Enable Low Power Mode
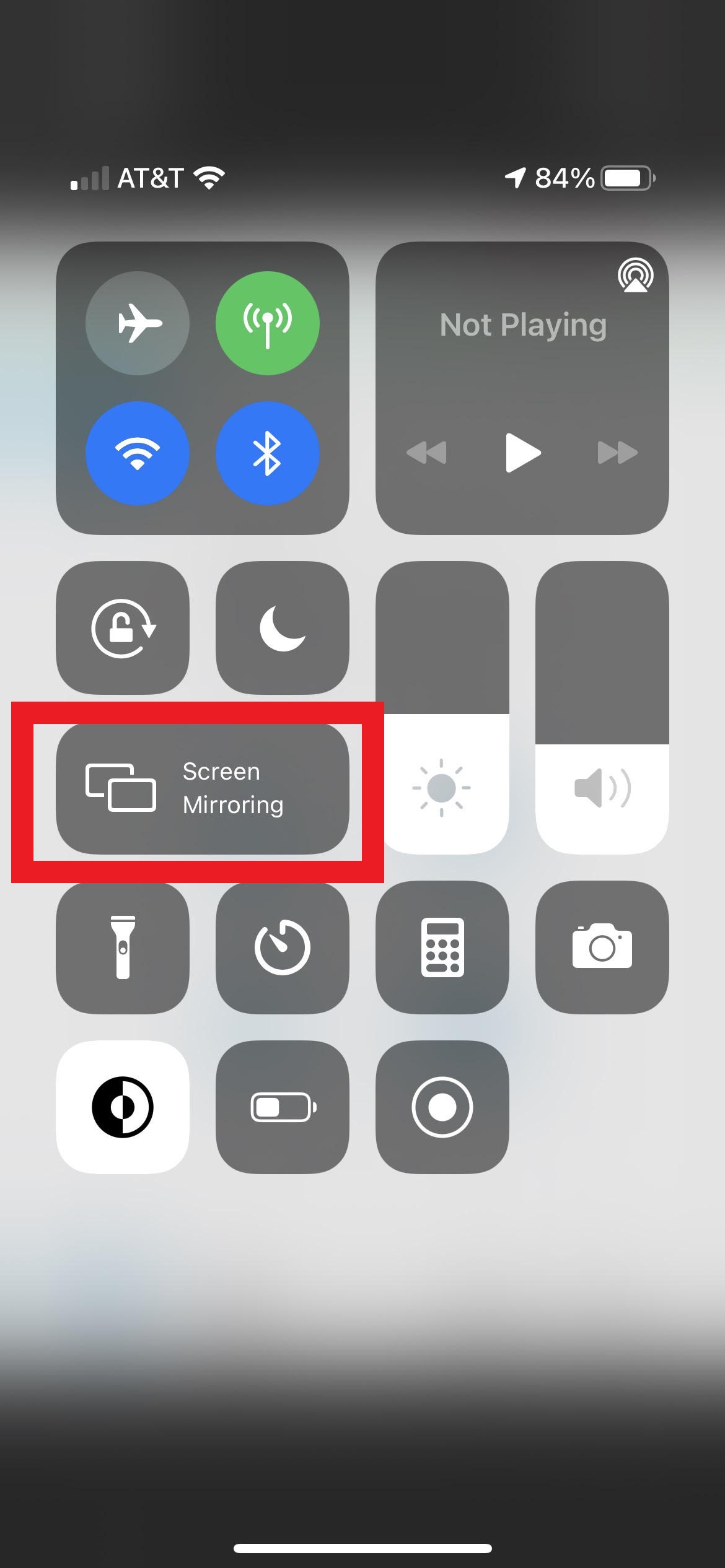The height and width of the screenshot is (1568, 725). tap(283, 1107)
